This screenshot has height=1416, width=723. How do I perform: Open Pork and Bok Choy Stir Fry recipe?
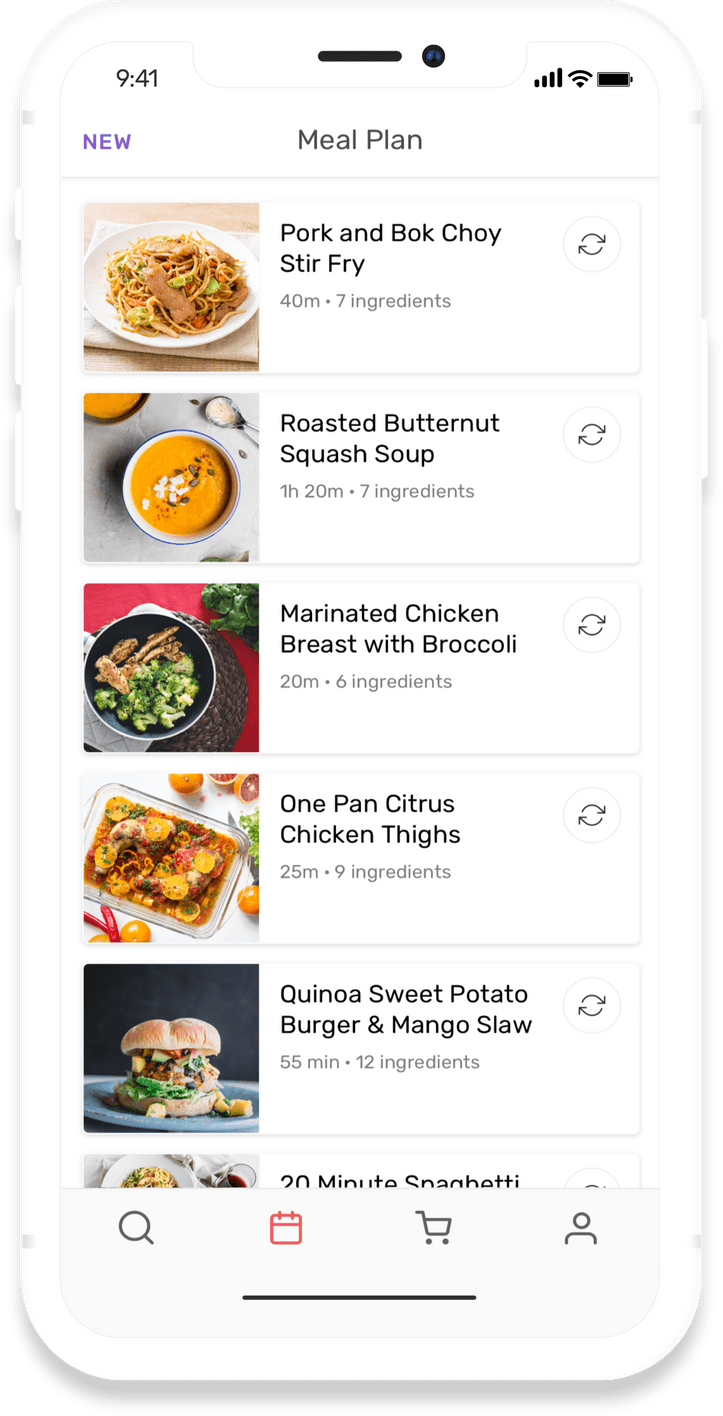[390, 249]
